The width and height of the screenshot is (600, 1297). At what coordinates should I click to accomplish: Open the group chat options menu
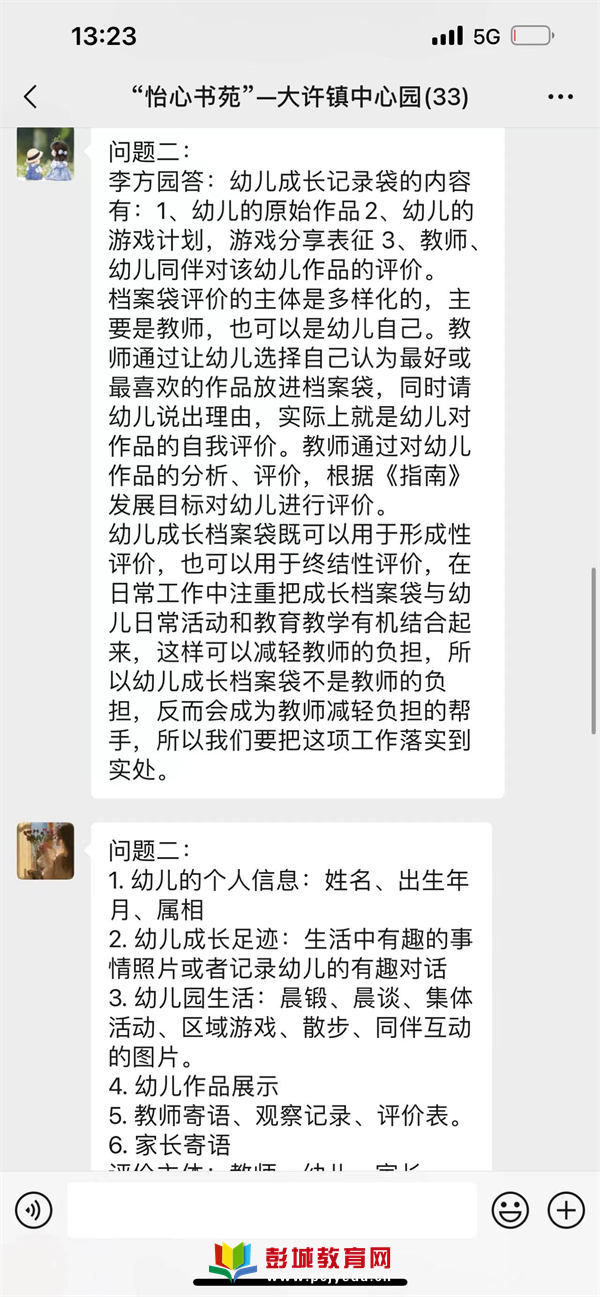tap(560, 97)
